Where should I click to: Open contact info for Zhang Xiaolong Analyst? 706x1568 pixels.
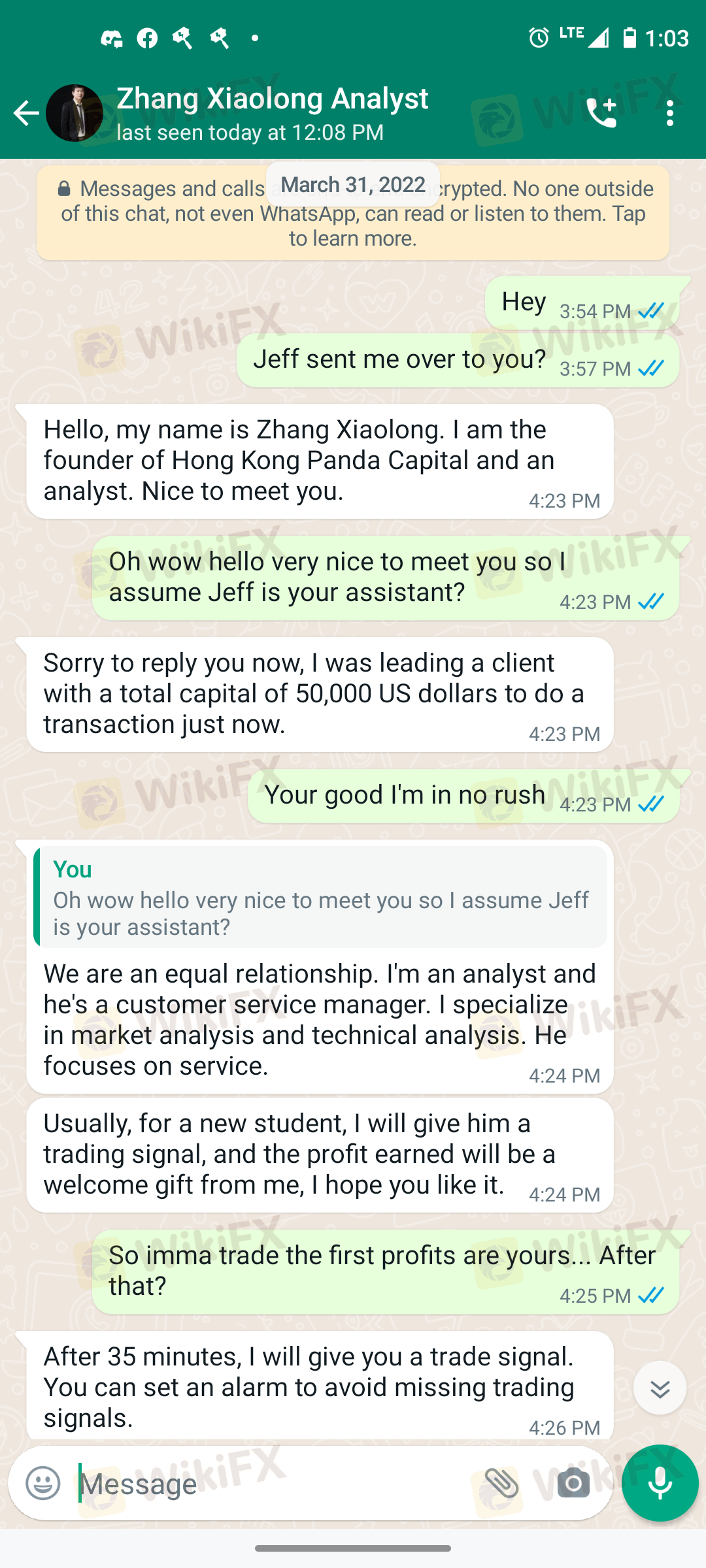[273, 114]
